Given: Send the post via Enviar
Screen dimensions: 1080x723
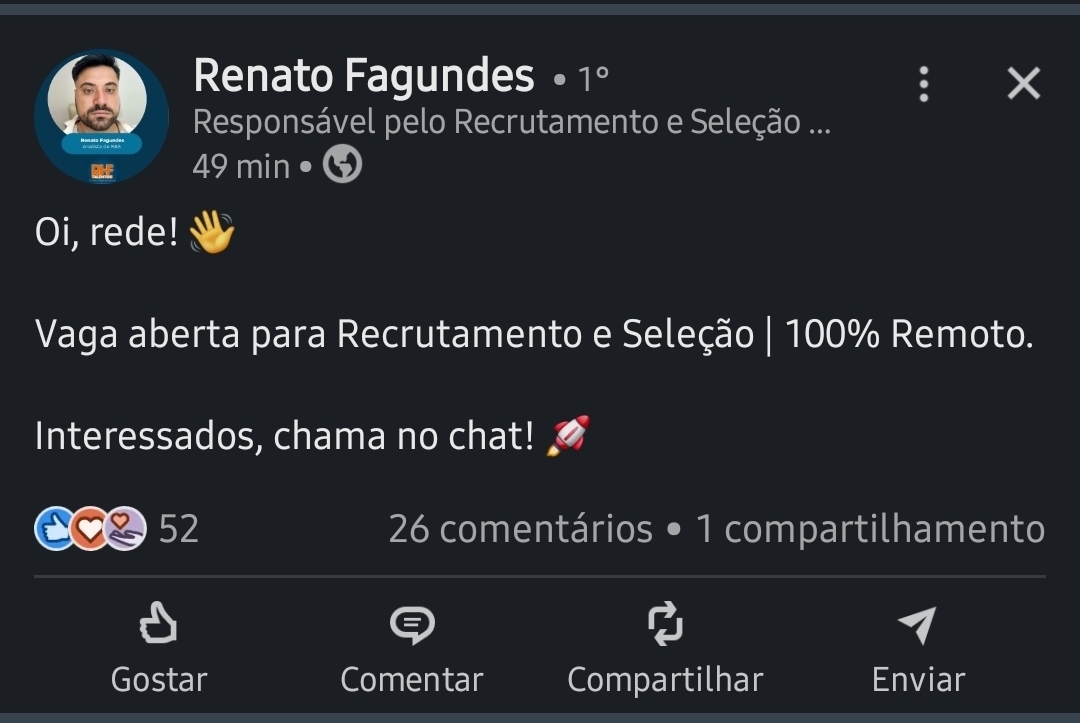Looking at the screenshot, I should [x=917, y=650].
